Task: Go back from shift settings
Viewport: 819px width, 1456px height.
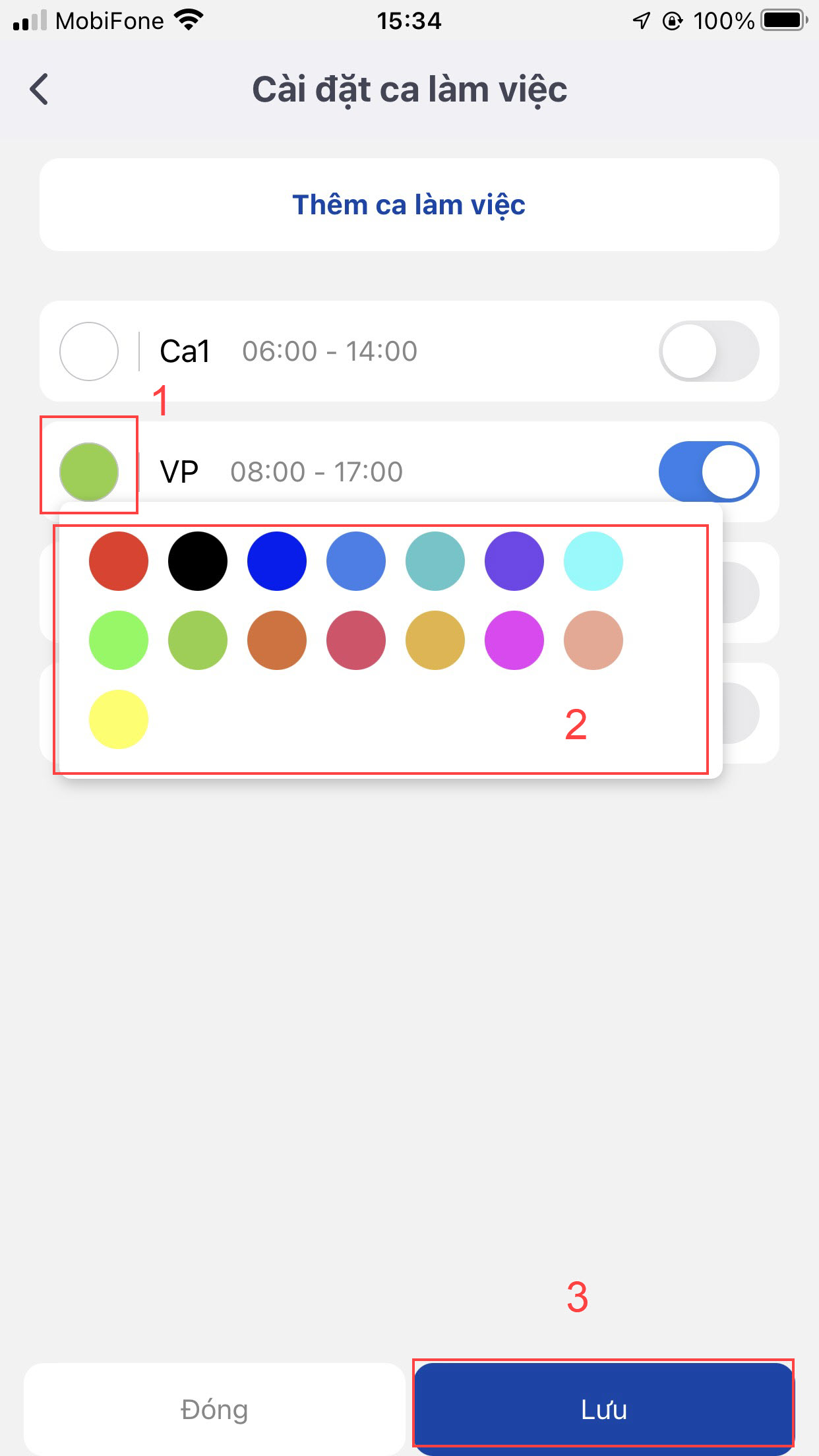Action: click(40, 89)
